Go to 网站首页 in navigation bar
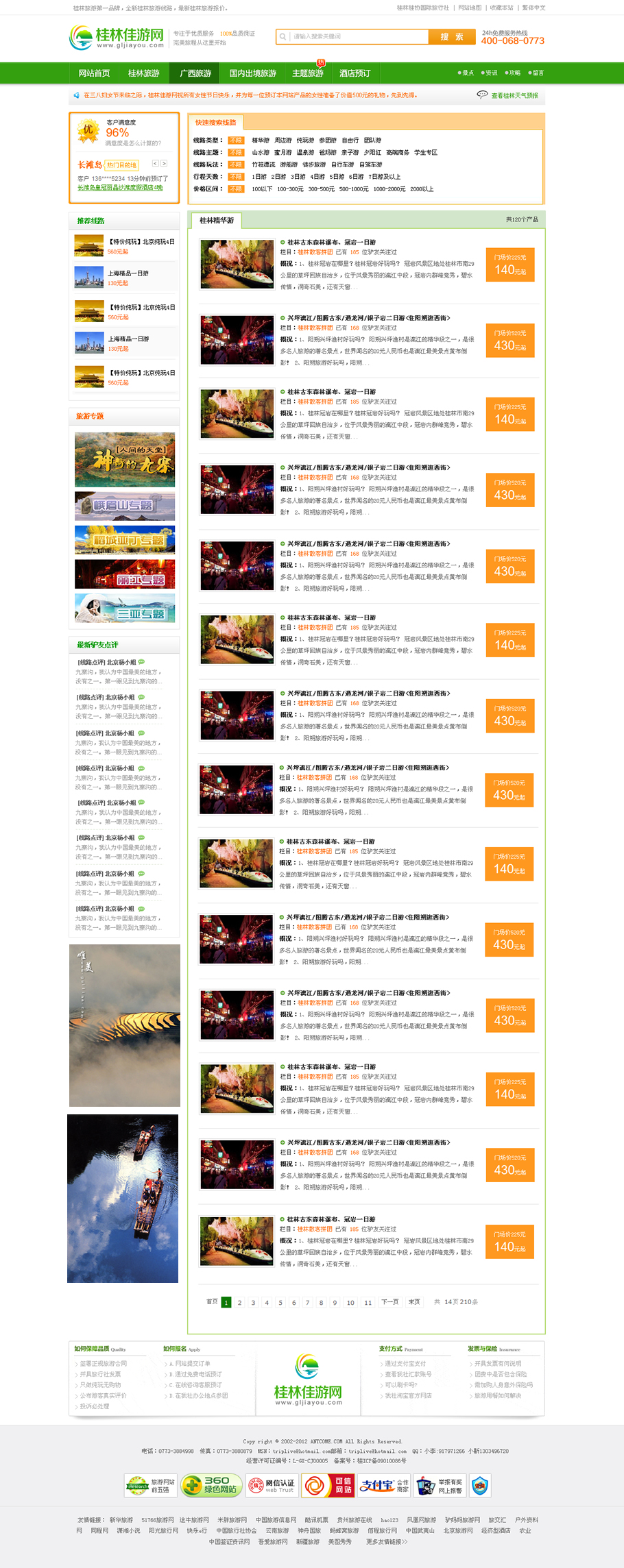The width and height of the screenshot is (624, 1568). click(x=94, y=73)
